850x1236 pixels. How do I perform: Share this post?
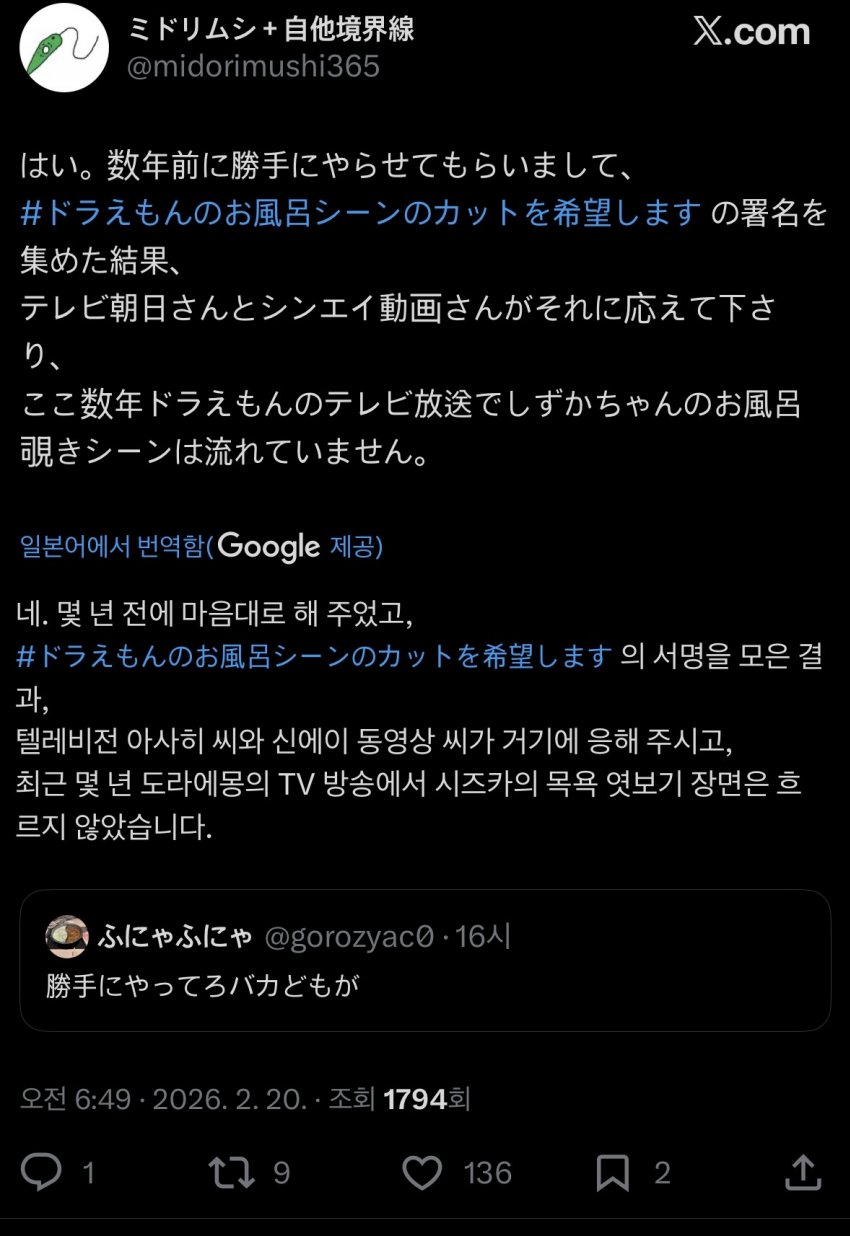pos(802,1172)
